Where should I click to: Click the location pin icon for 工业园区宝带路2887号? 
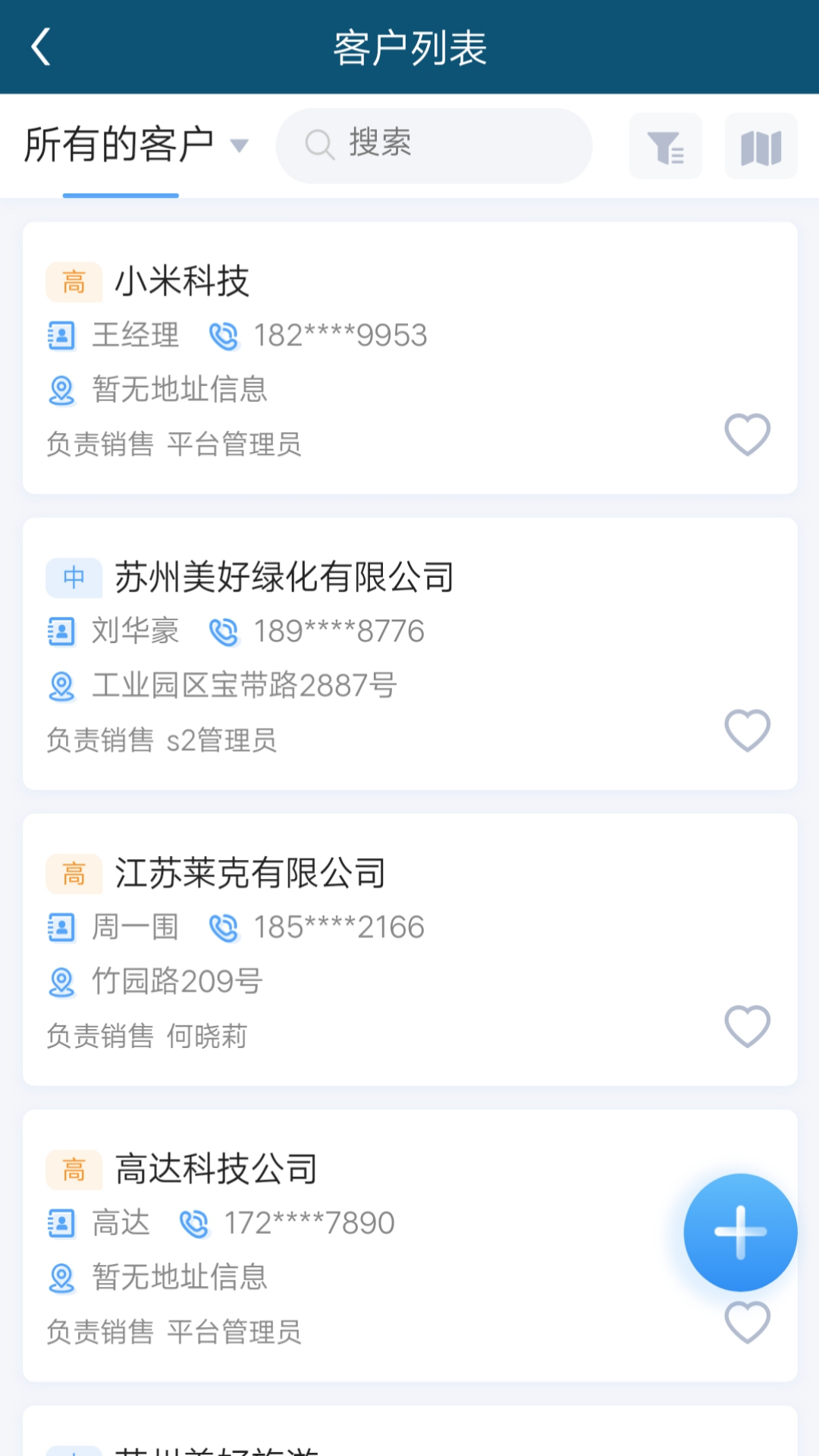coord(61,684)
